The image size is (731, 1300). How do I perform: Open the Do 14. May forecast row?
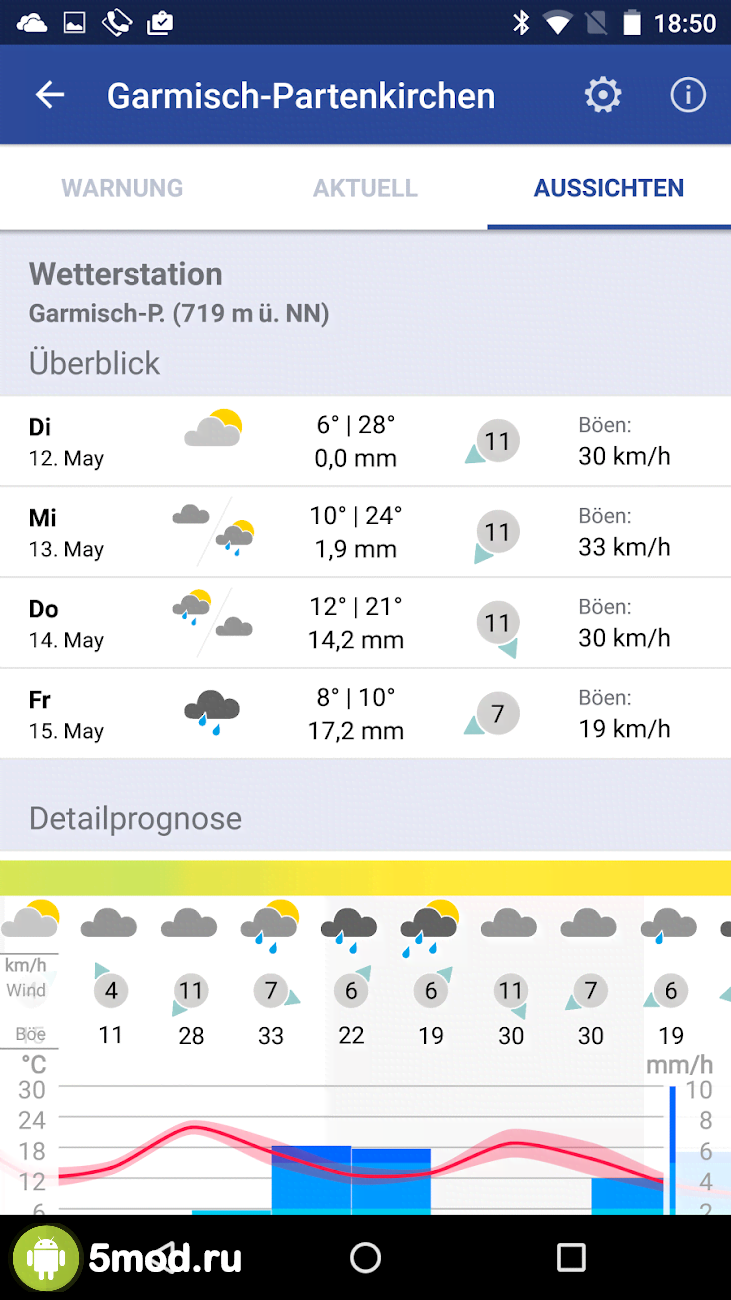(365, 623)
